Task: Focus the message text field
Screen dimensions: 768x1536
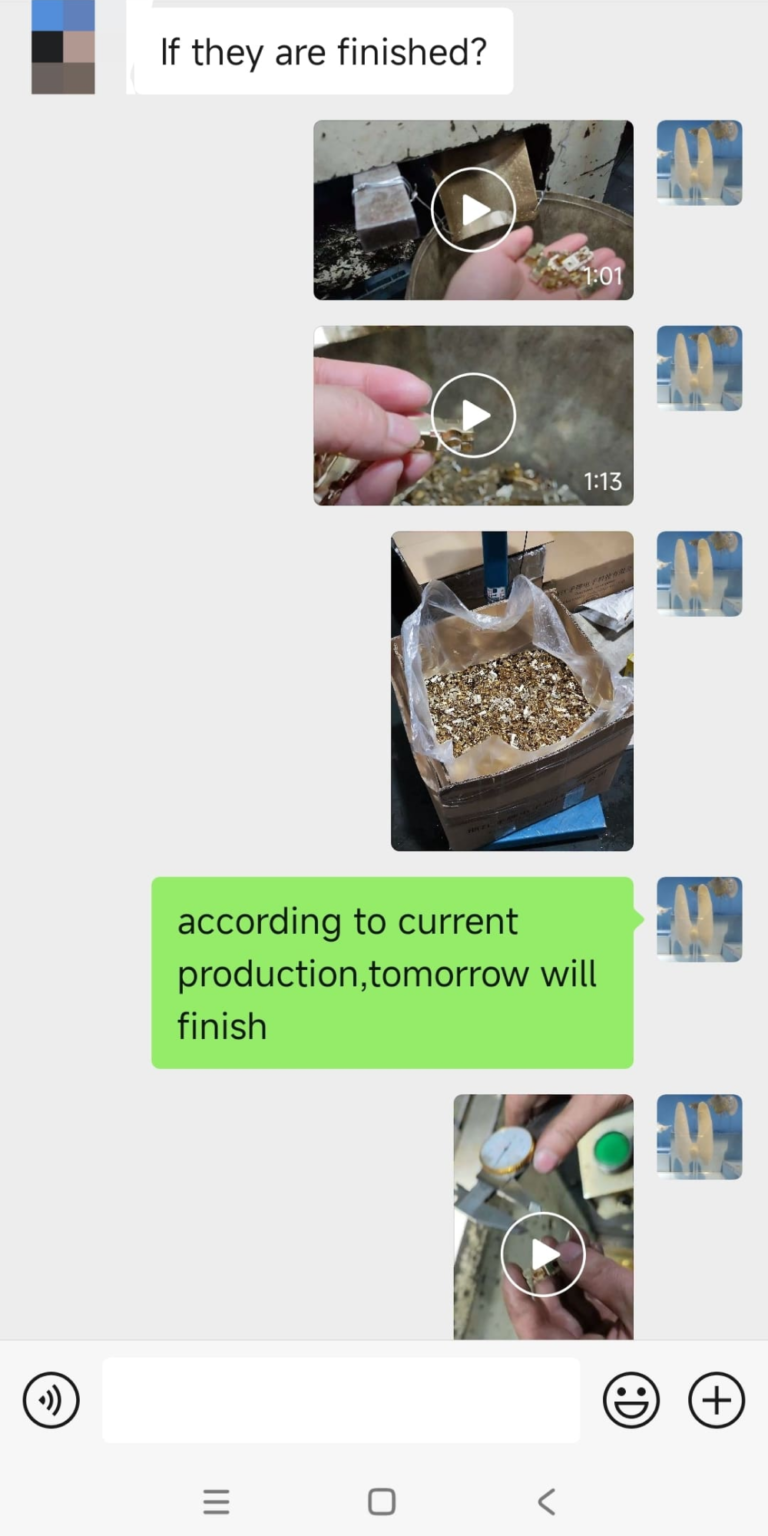Action: coord(340,1399)
